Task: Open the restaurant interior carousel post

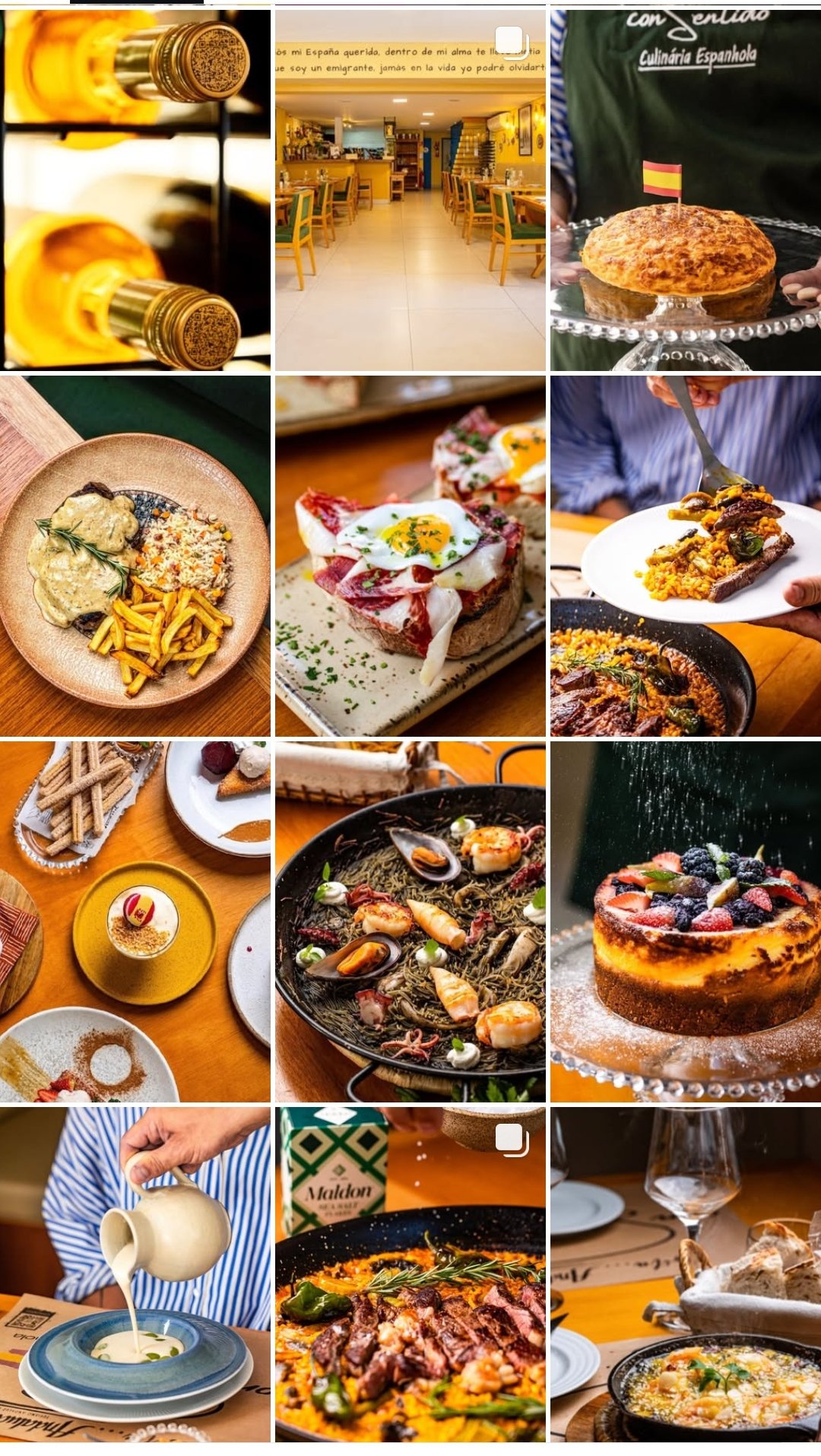Action: click(x=410, y=190)
